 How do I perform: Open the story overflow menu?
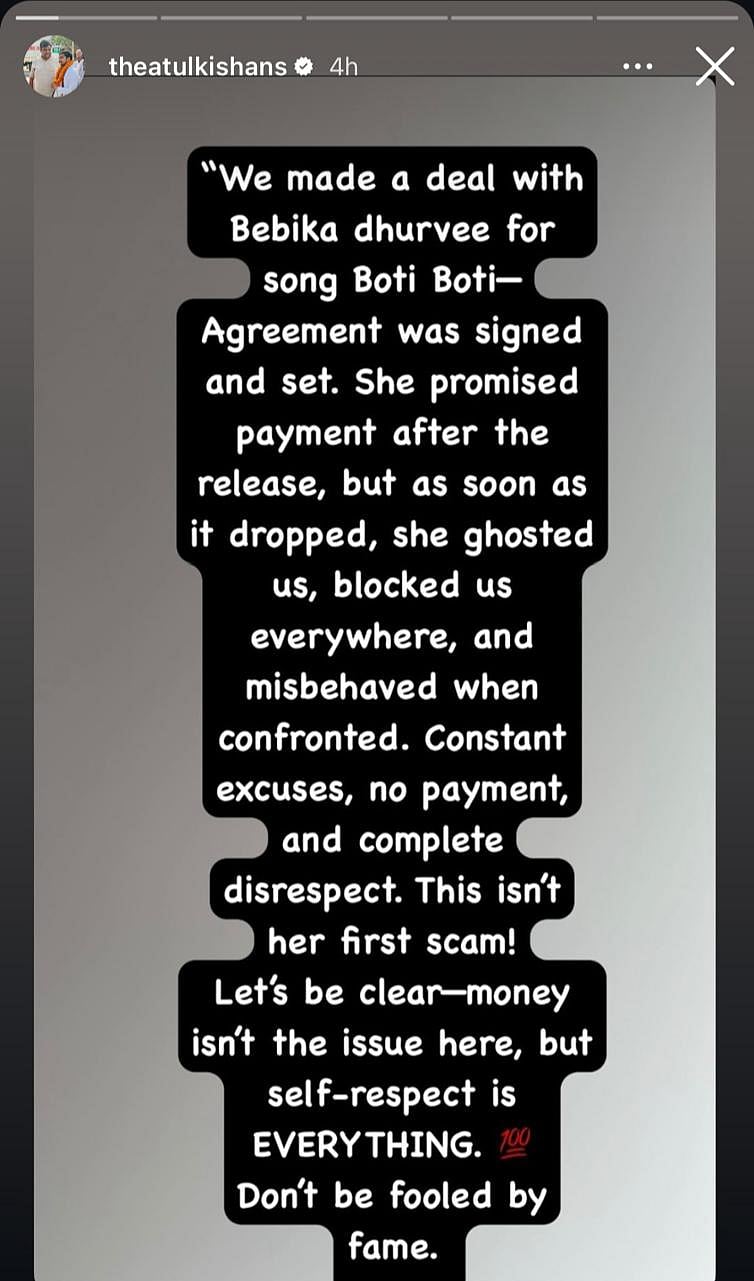pos(637,67)
